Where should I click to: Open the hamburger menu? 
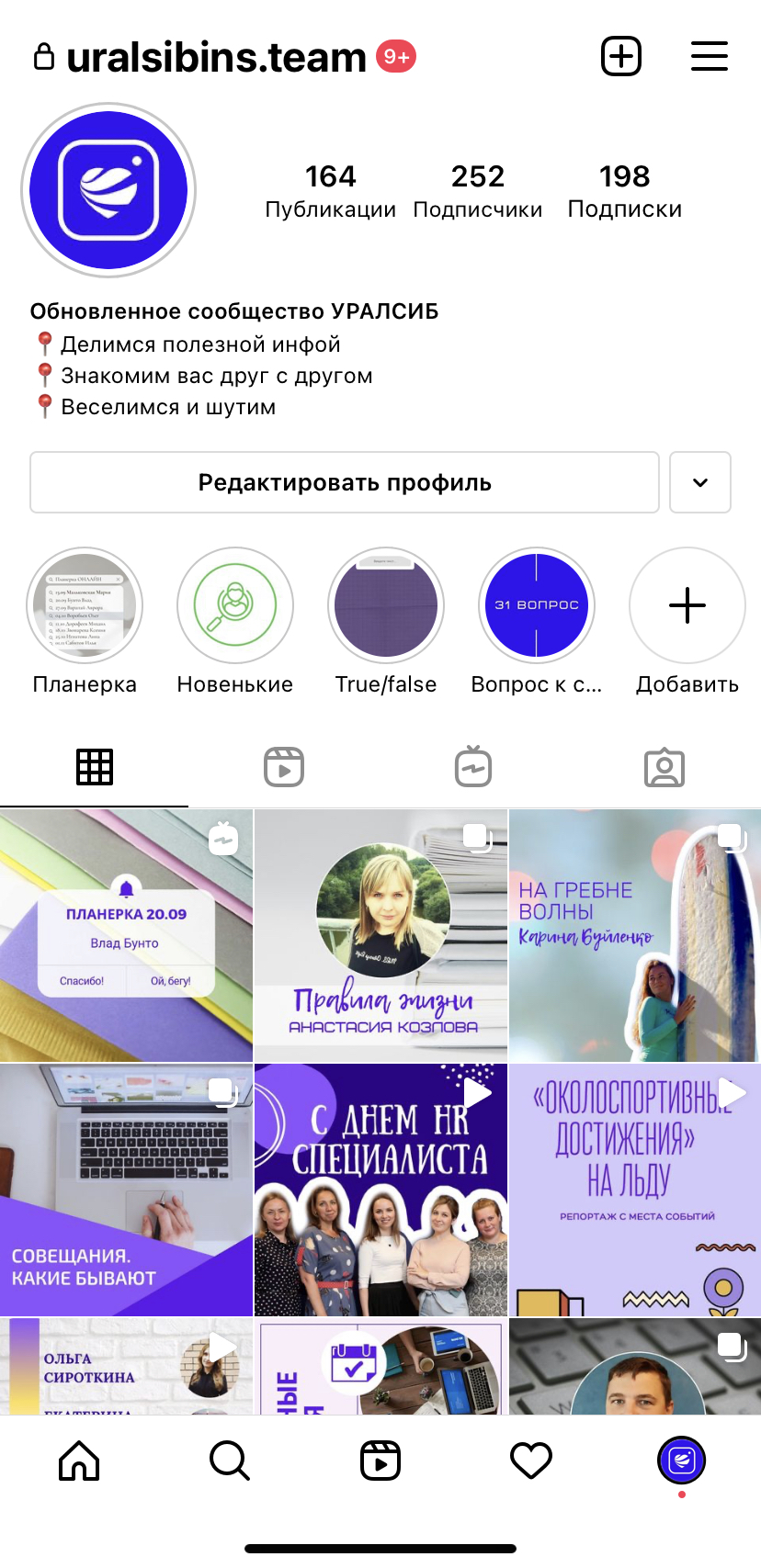(x=709, y=57)
